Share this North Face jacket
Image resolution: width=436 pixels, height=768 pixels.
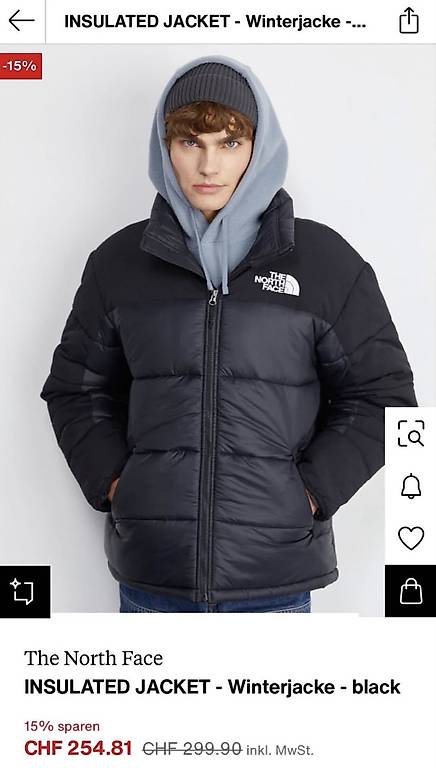[409, 21]
